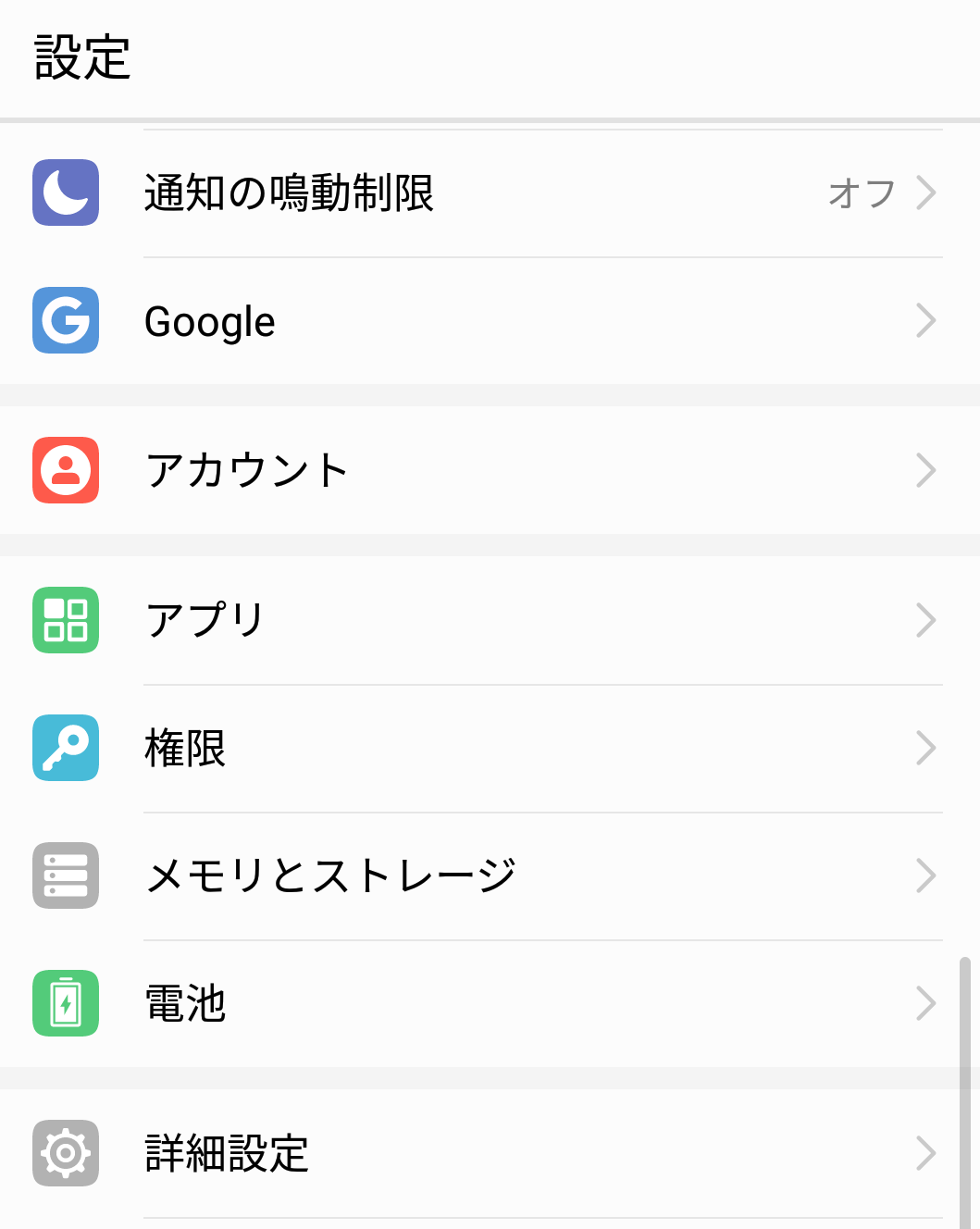The height and width of the screenshot is (1229, 980).
Task: Open 詳細設定
Action: pyautogui.click(x=489, y=1153)
